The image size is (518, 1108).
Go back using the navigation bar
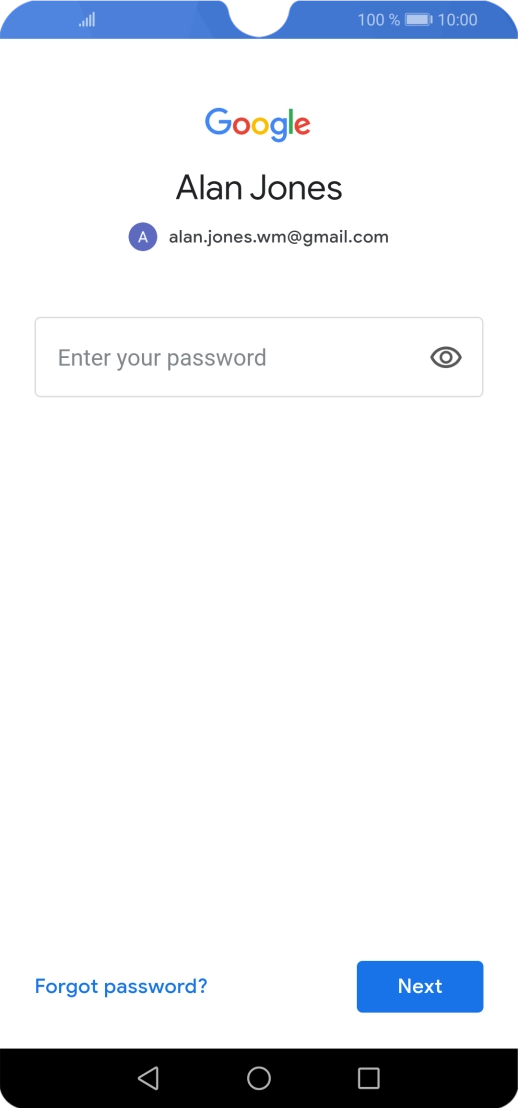coord(148,1078)
